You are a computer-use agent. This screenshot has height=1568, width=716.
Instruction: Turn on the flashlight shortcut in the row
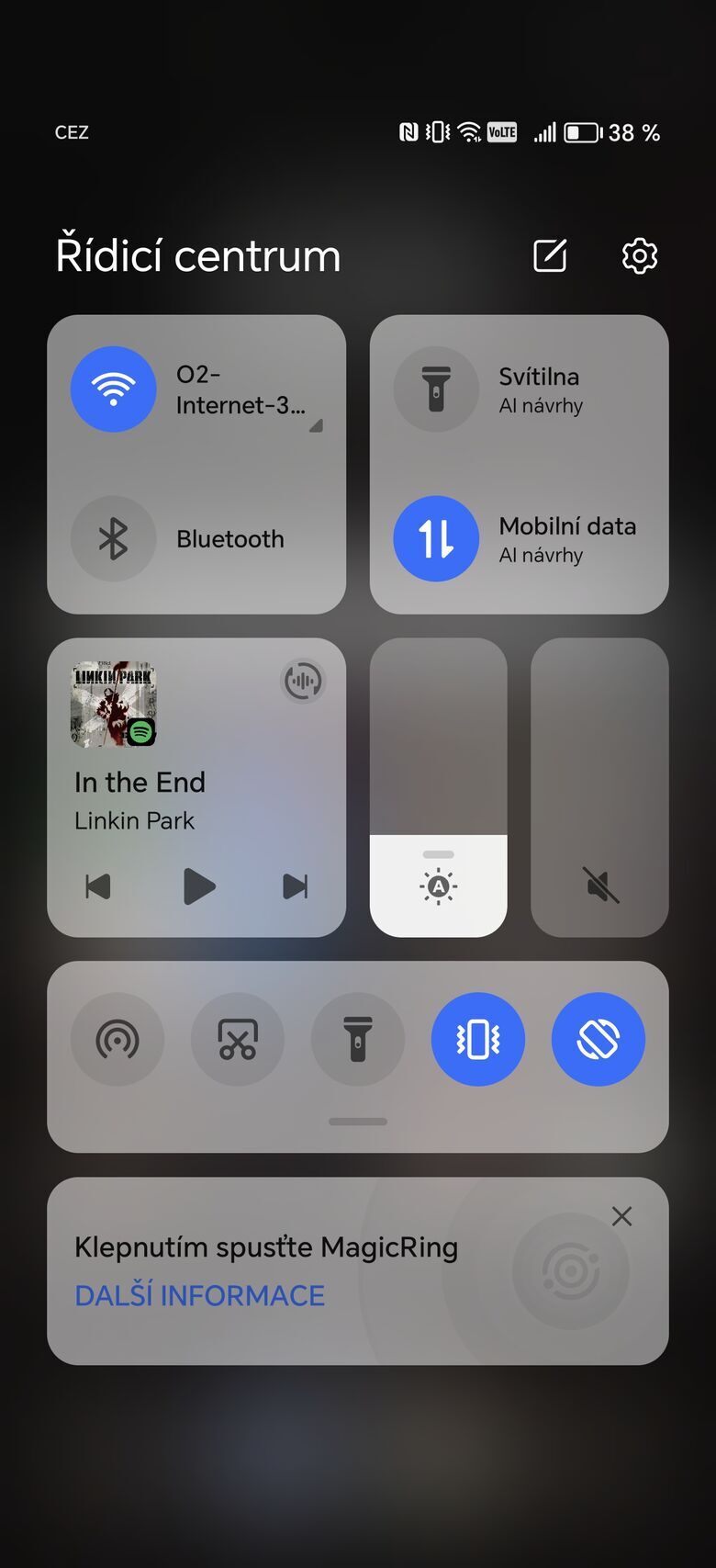(358, 1039)
